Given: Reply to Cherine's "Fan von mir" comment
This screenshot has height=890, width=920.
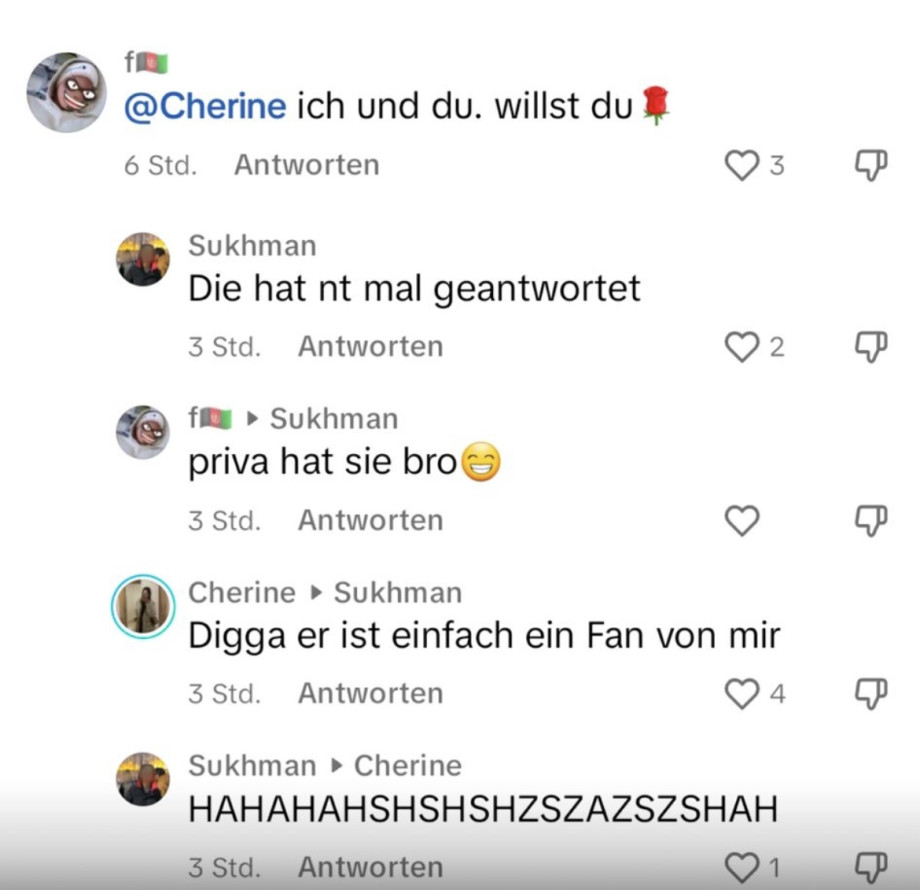Looking at the screenshot, I should coord(370,693).
